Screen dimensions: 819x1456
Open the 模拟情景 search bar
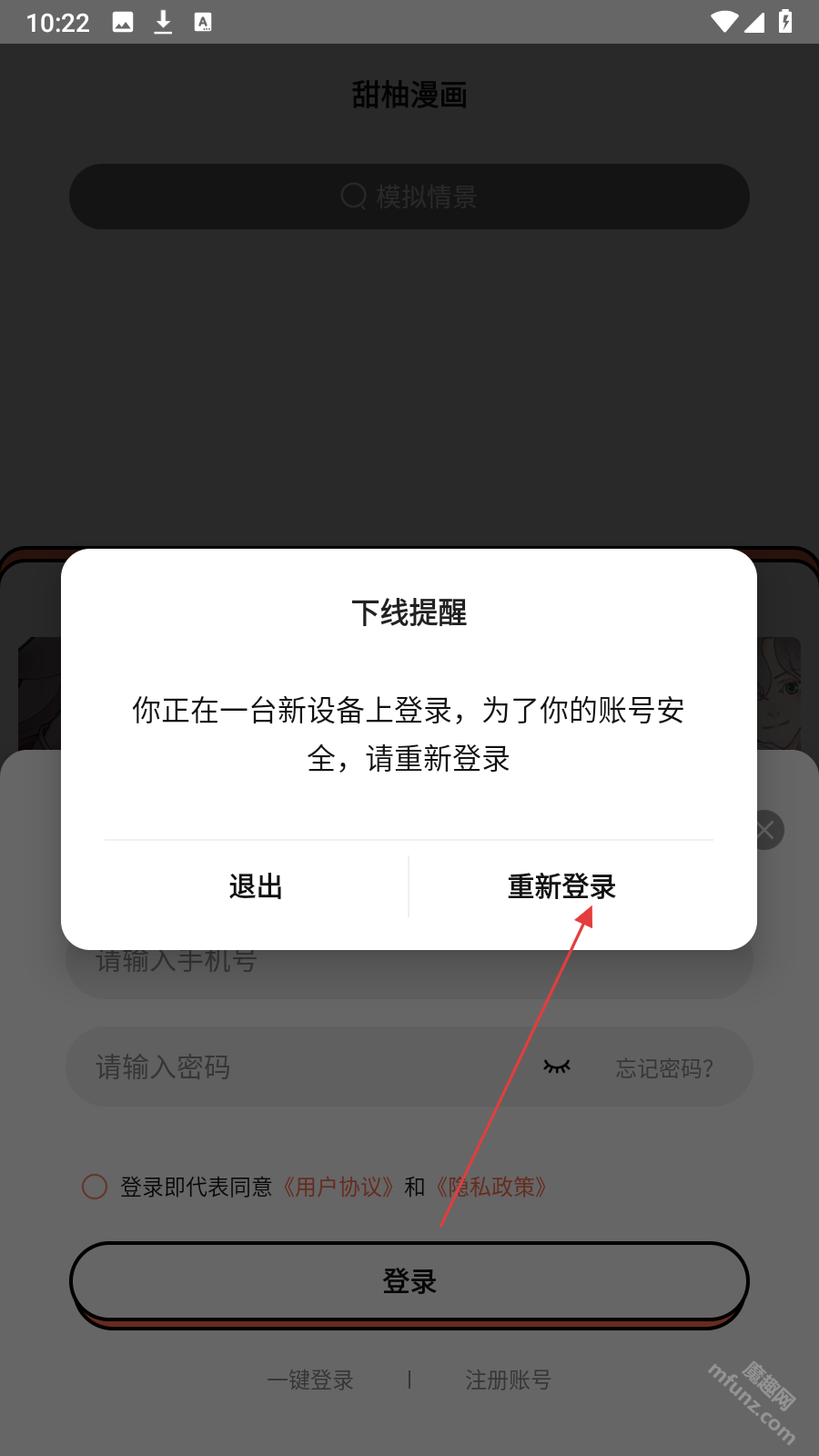[409, 197]
